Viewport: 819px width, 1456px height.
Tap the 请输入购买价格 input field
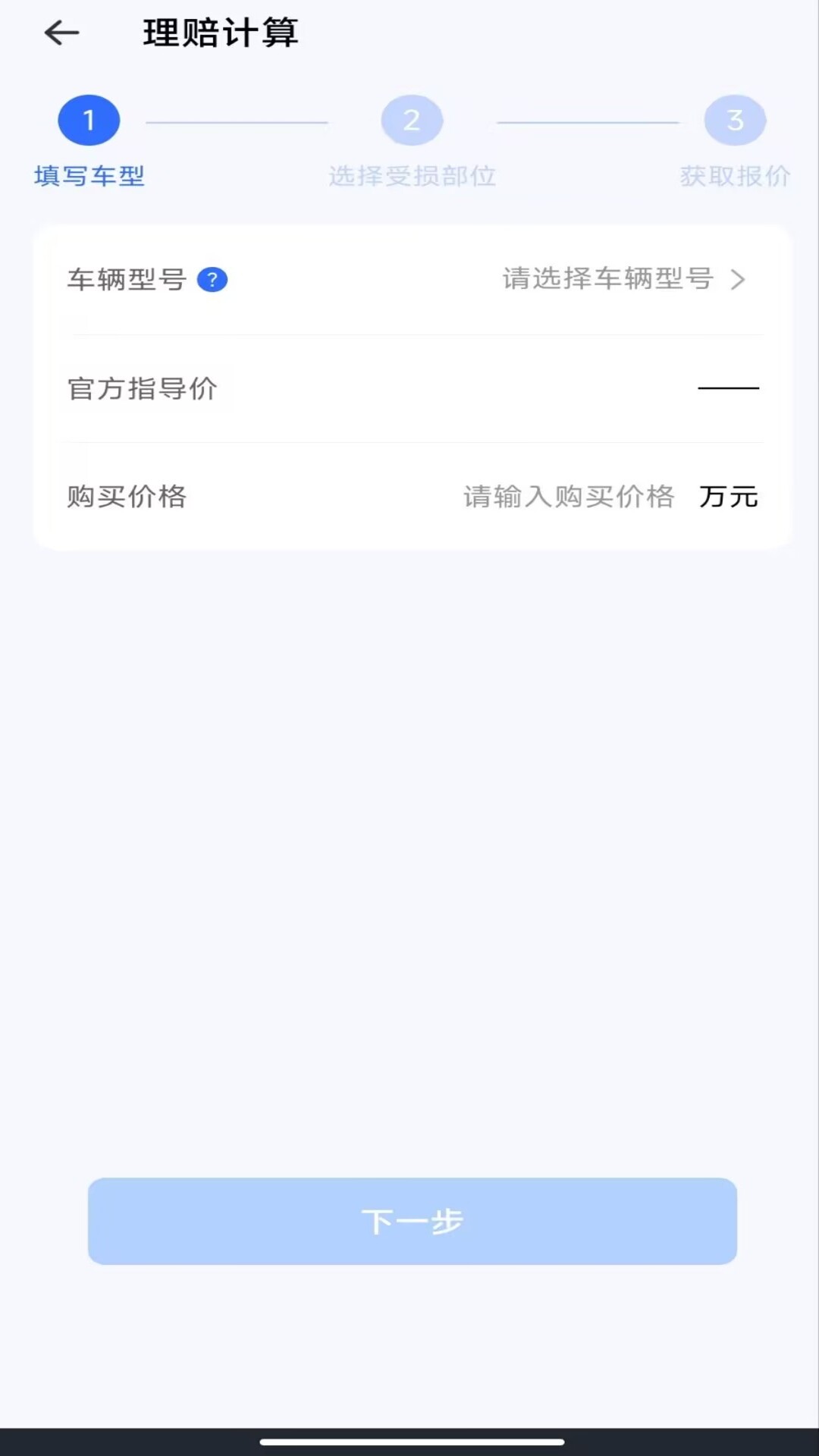tap(570, 497)
